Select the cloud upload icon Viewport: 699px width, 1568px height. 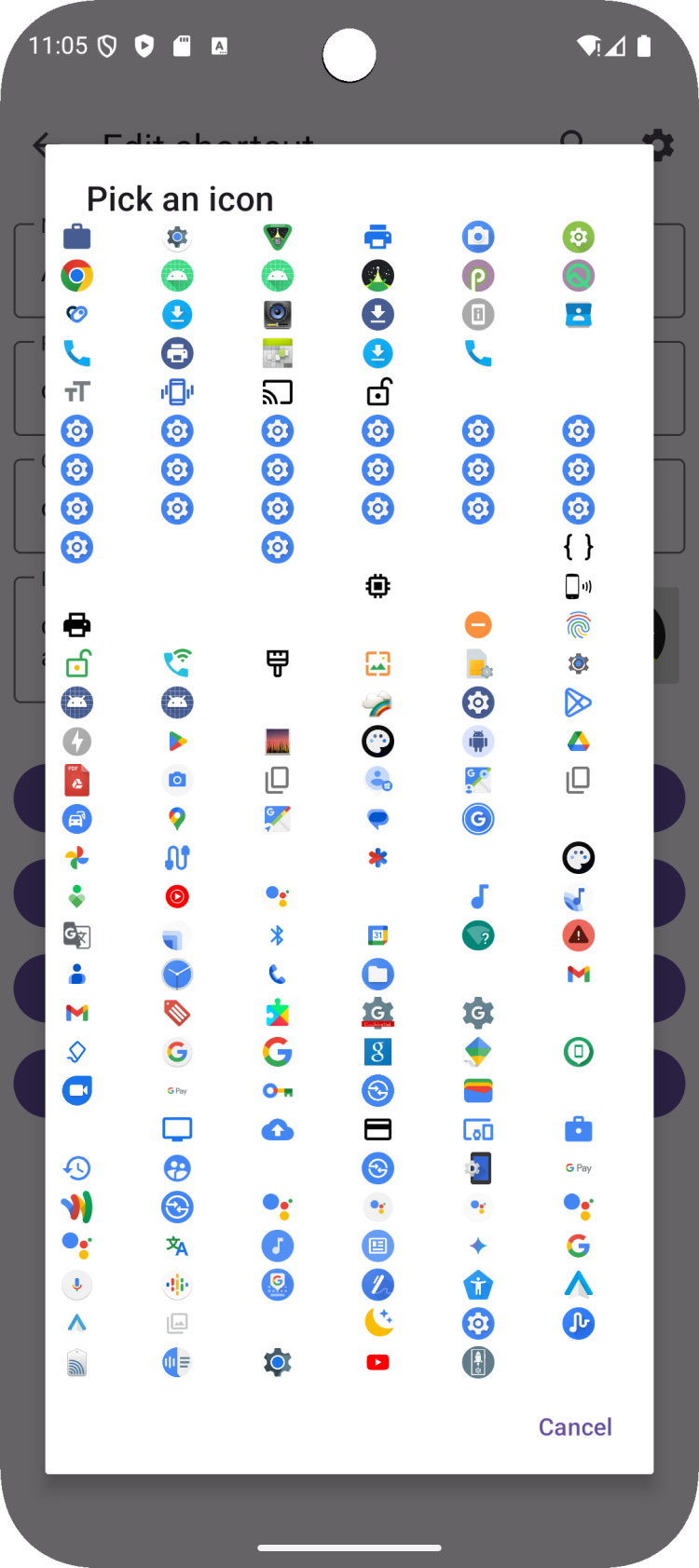pyautogui.click(x=277, y=1130)
